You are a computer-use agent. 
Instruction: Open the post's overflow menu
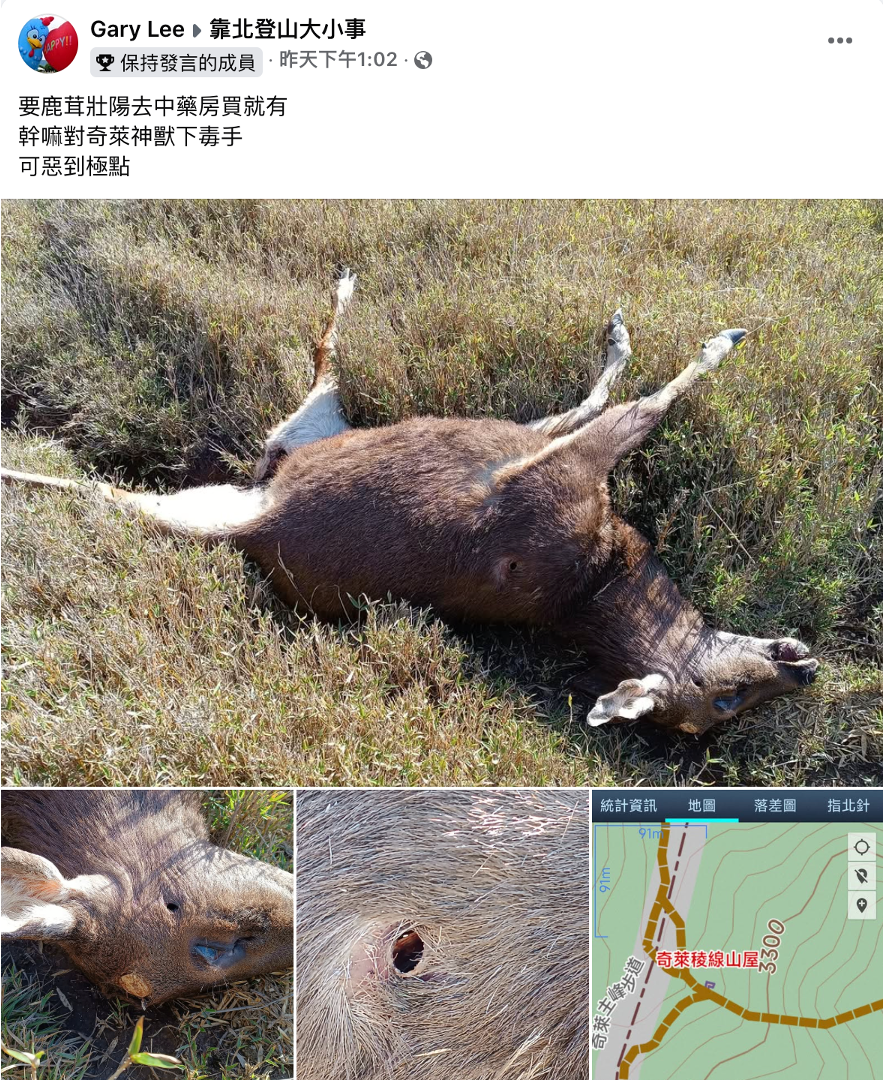839,41
